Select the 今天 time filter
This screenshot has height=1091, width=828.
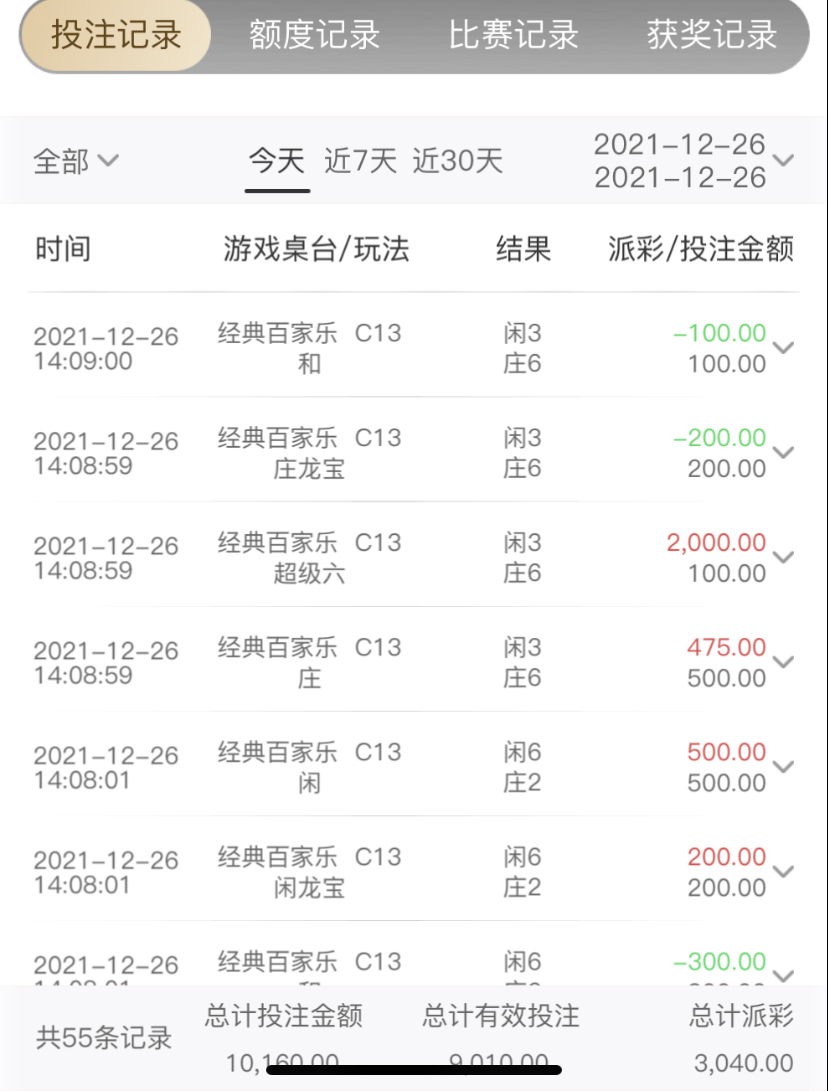pos(276,160)
